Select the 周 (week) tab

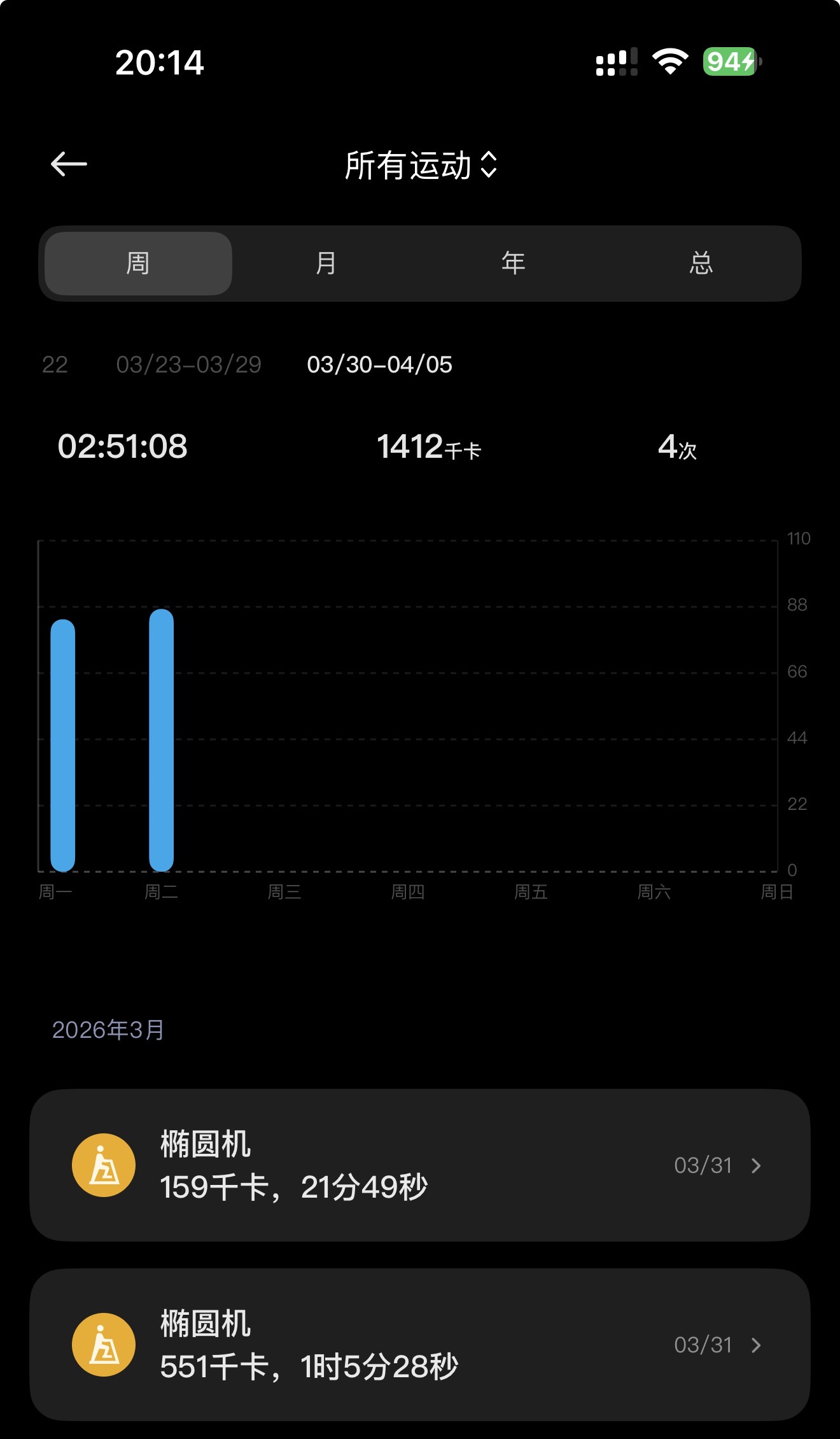(138, 263)
